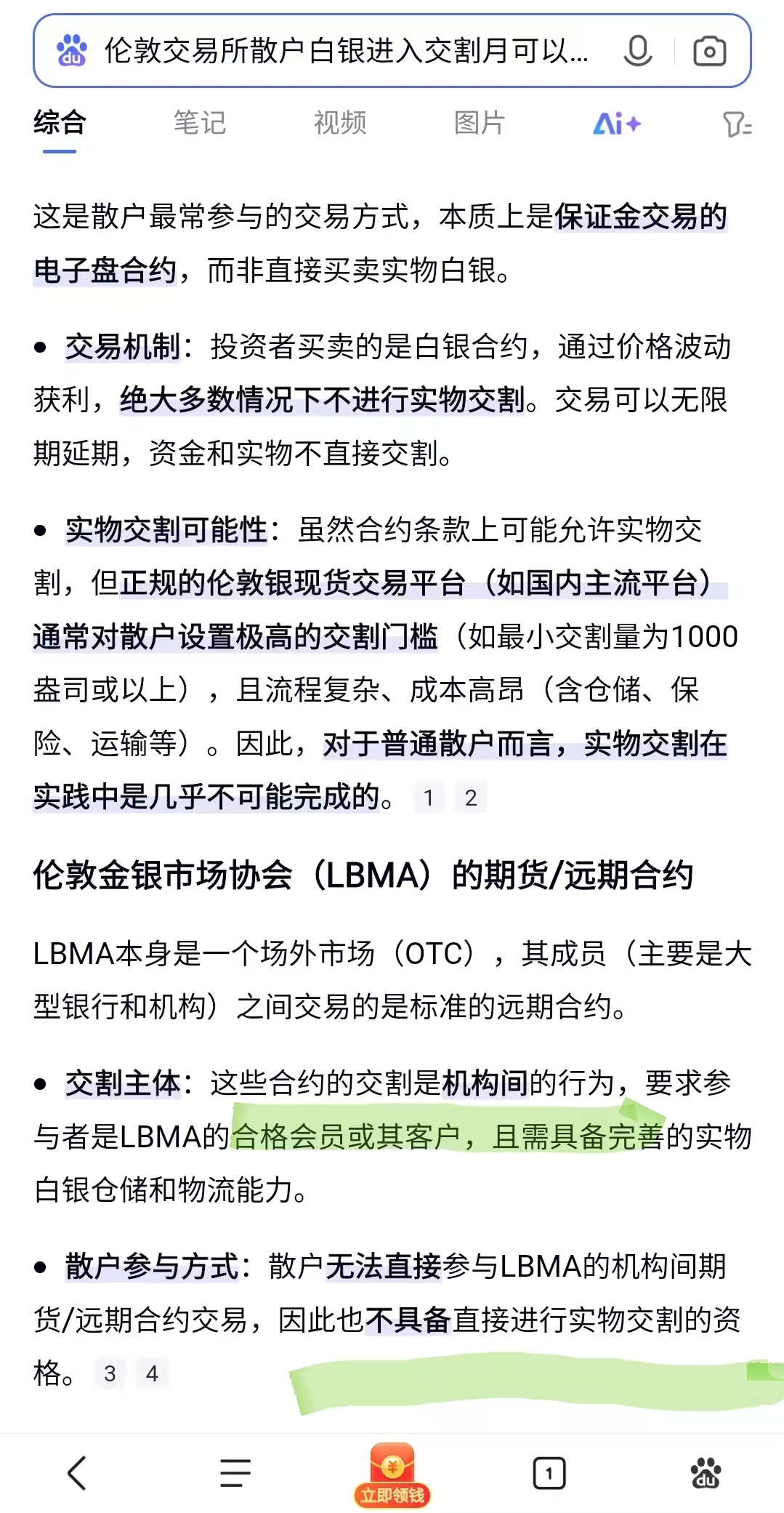This screenshot has width=784, height=1513.
Task: Open citation source 2
Action: 471,798
